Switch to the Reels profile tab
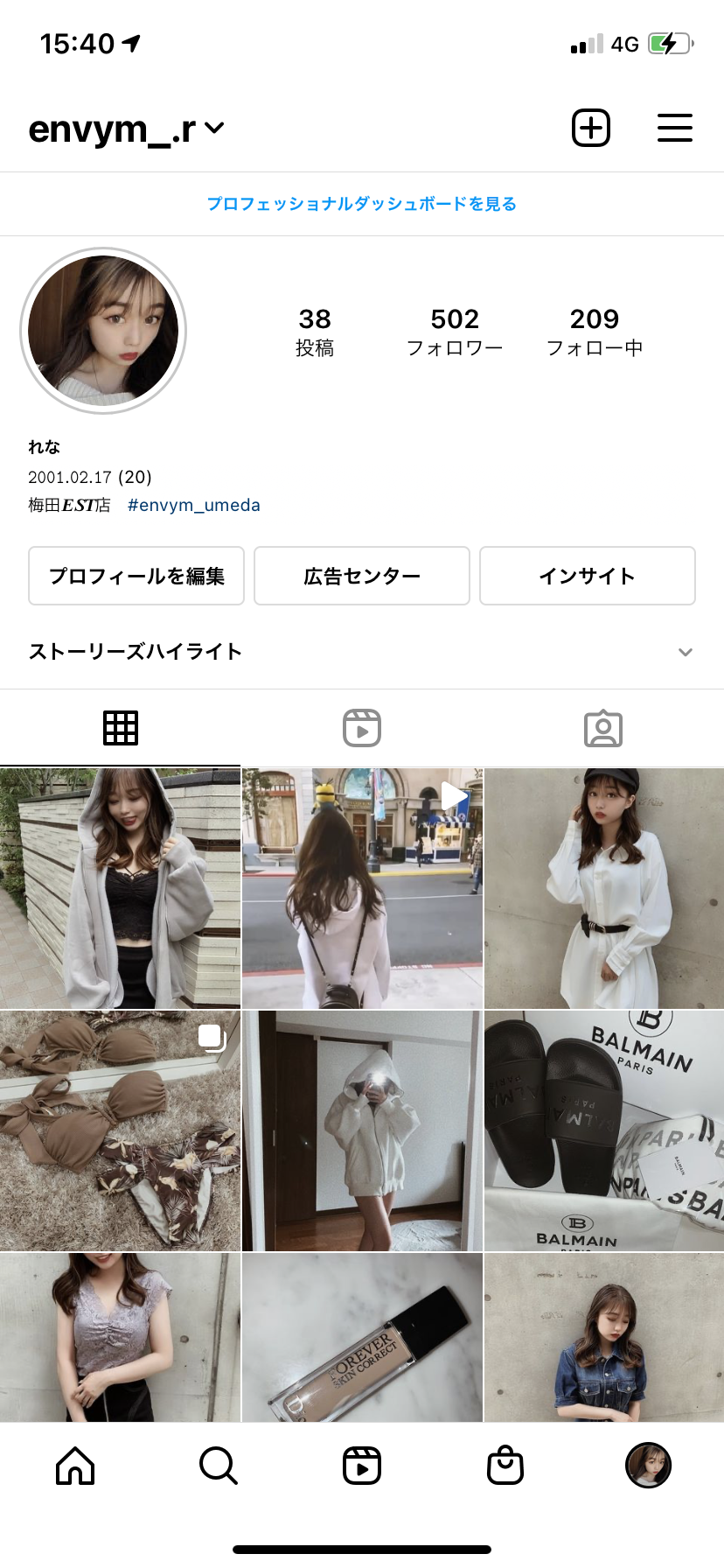The image size is (724, 1568). coord(362,728)
